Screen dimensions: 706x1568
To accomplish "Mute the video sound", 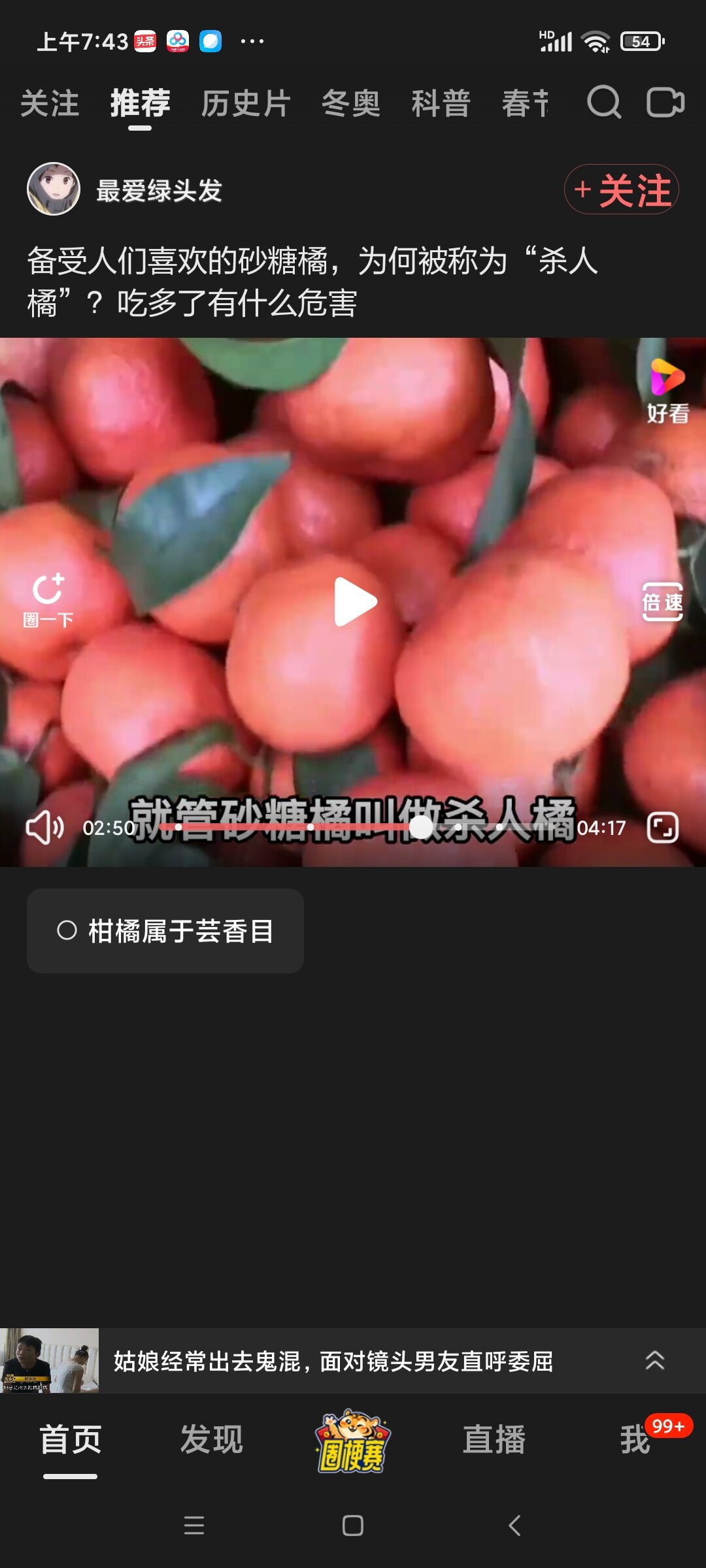I will (44, 828).
